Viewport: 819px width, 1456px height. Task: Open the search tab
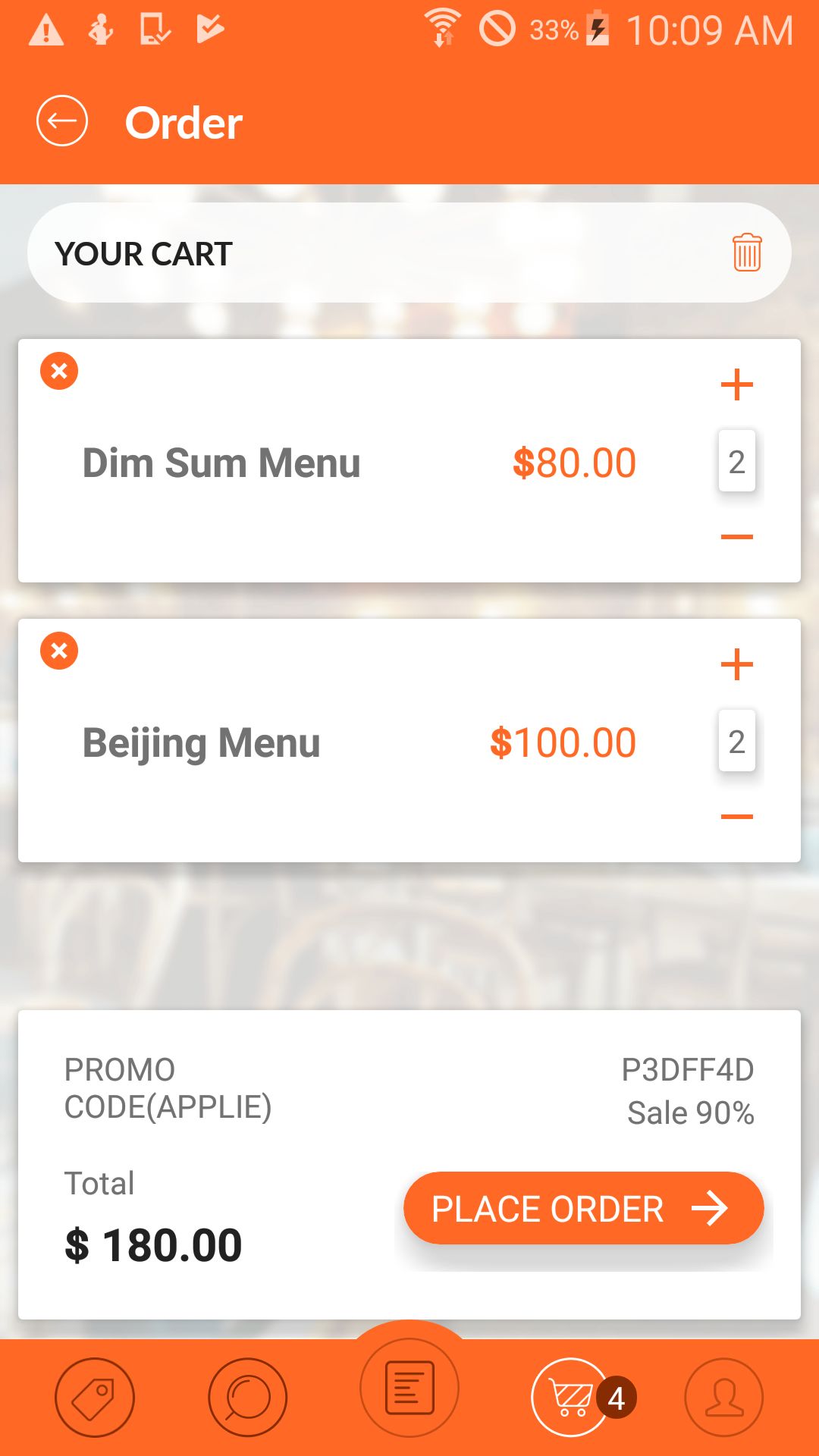[x=248, y=1398]
